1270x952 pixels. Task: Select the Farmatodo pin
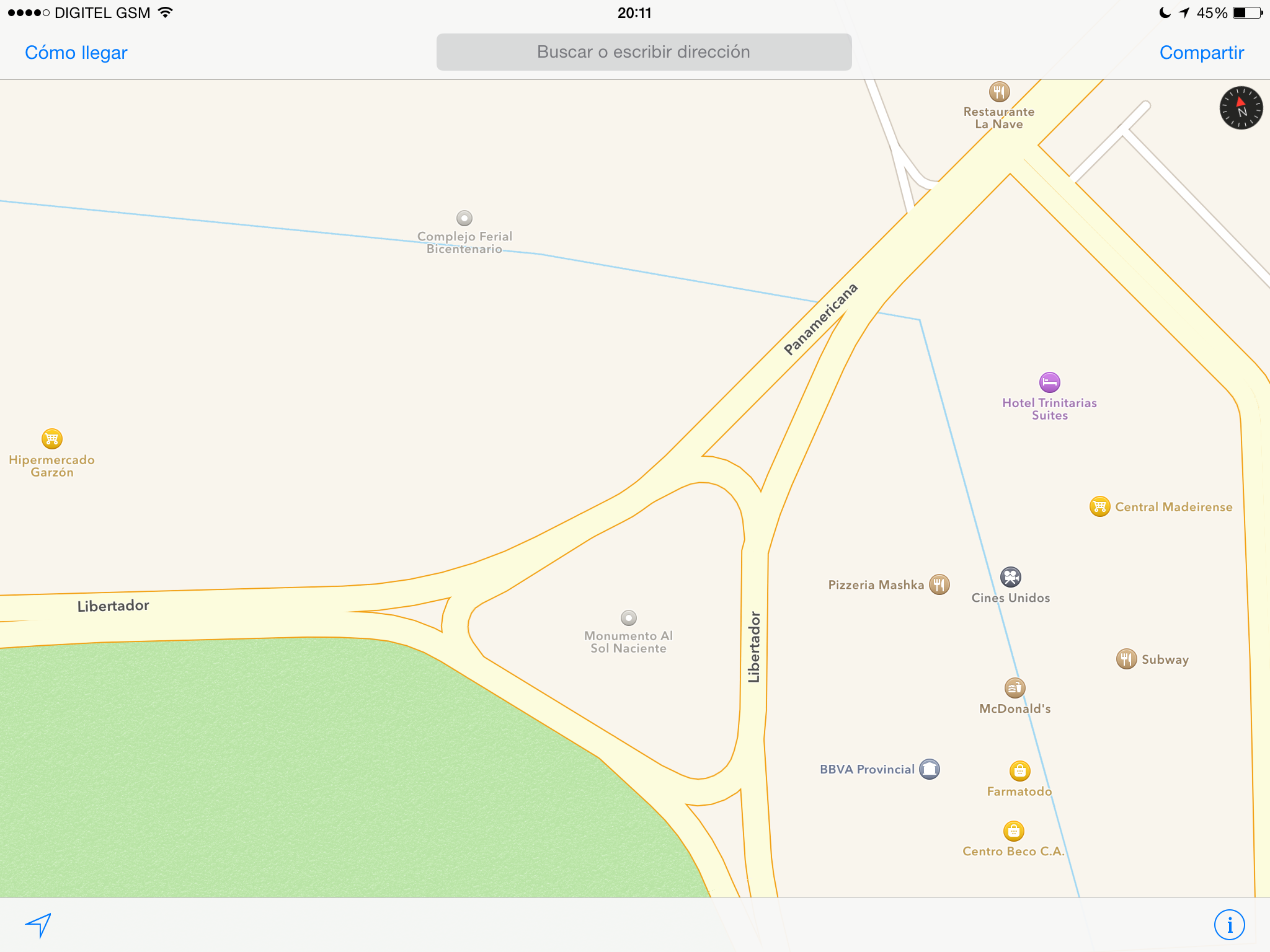coord(1019,771)
